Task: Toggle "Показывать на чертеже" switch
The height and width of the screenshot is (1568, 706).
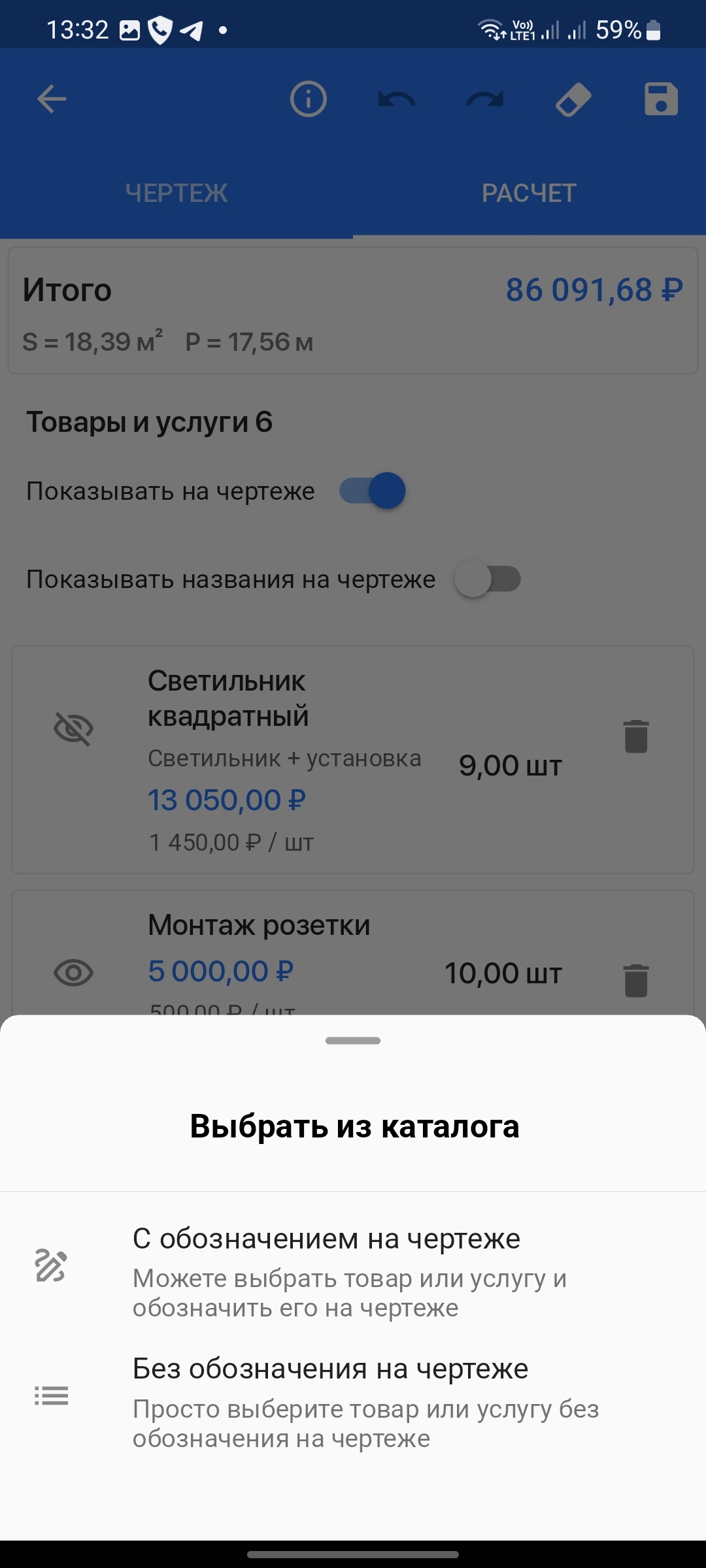Action: (x=373, y=491)
